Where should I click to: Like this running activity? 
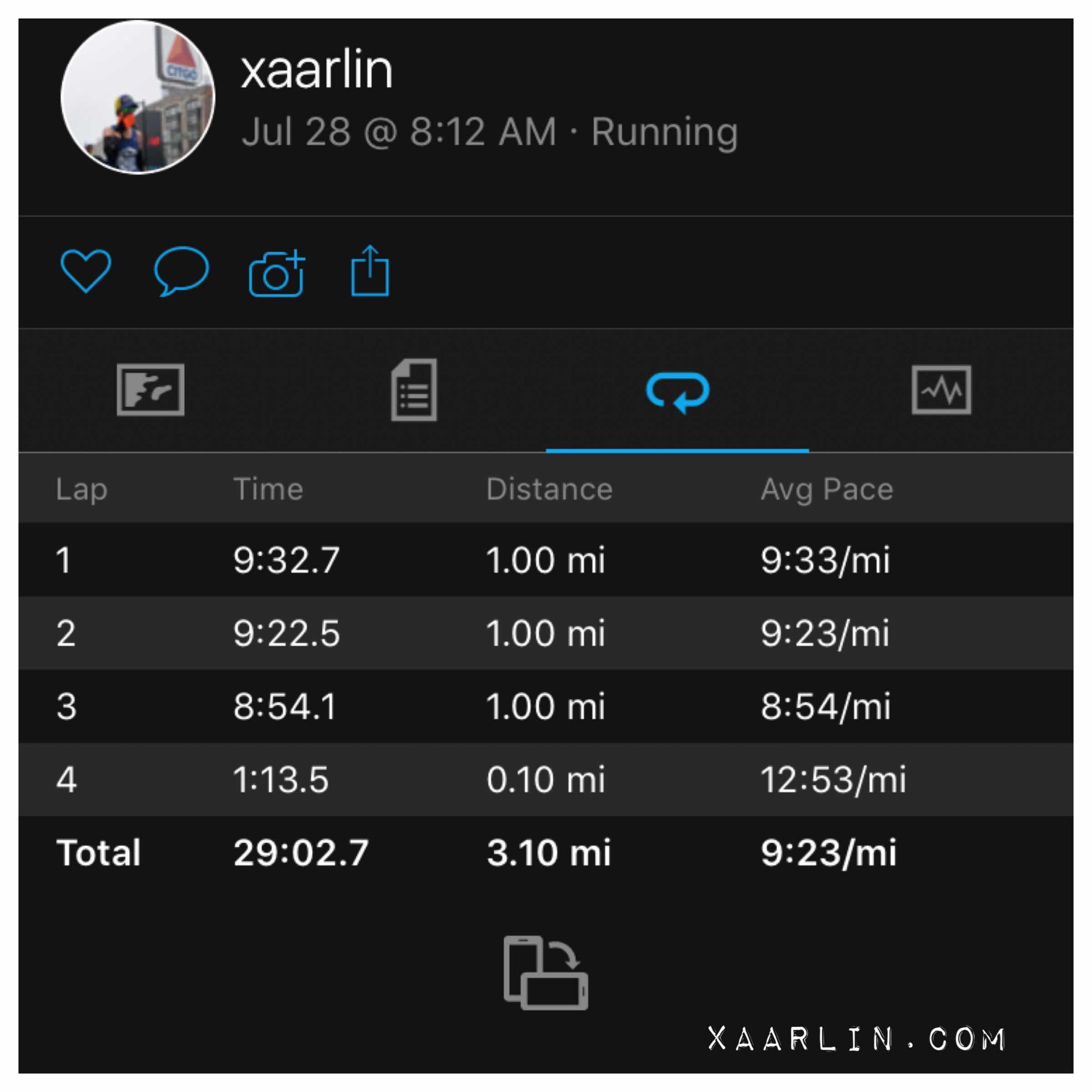86,271
